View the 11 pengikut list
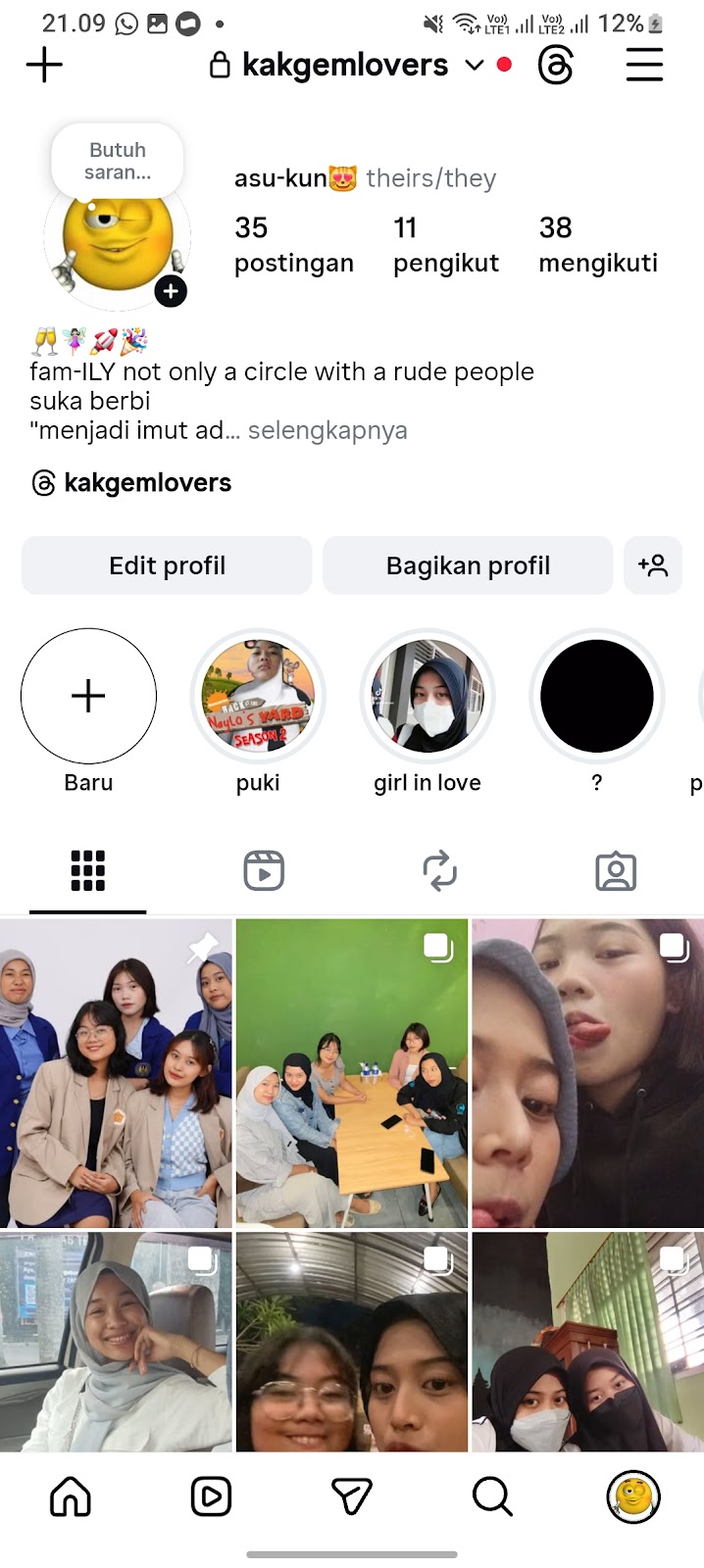The height and width of the screenshot is (1568, 704). (x=445, y=245)
